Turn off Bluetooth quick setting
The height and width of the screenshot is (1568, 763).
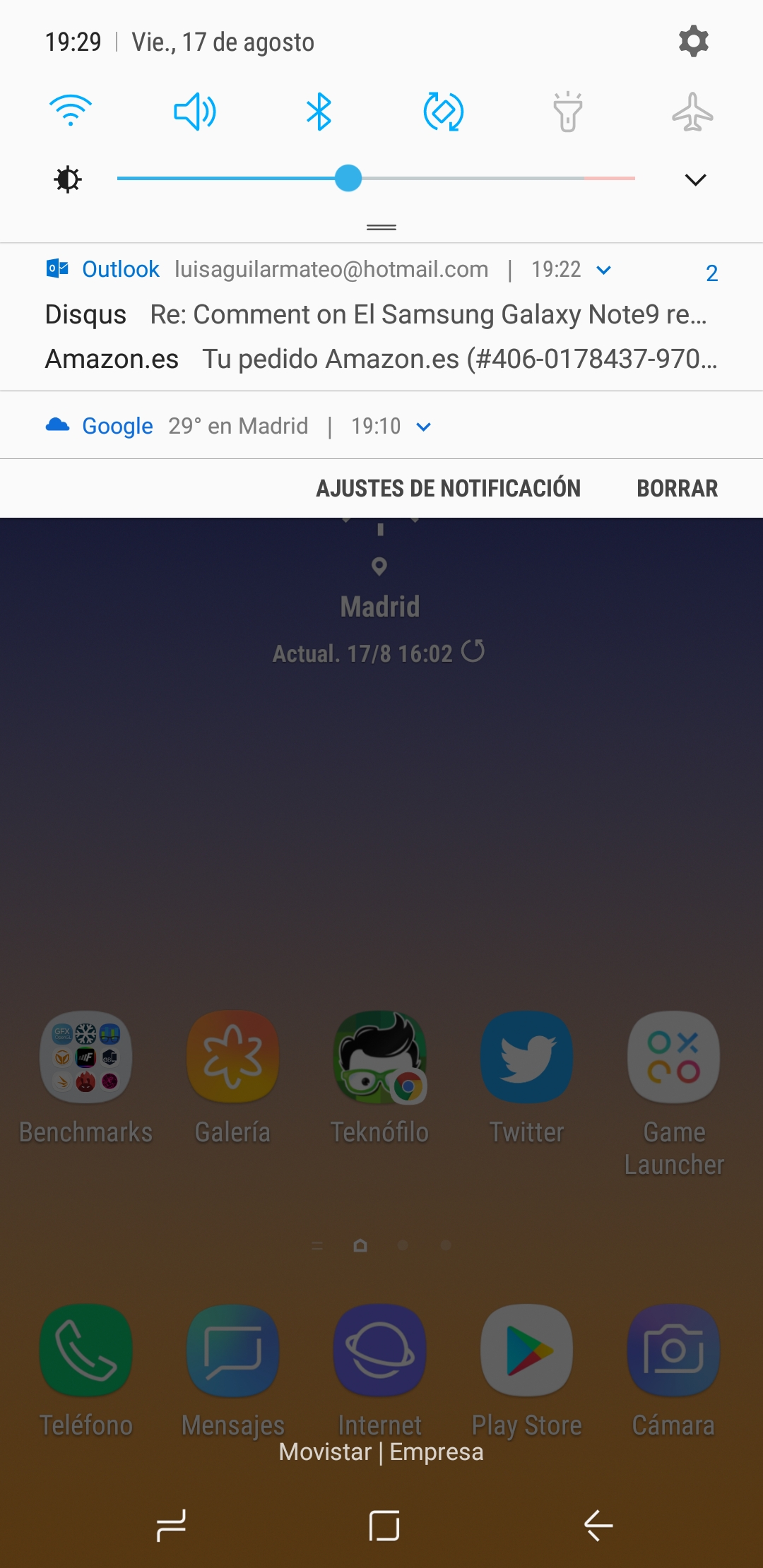tap(319, 112)
